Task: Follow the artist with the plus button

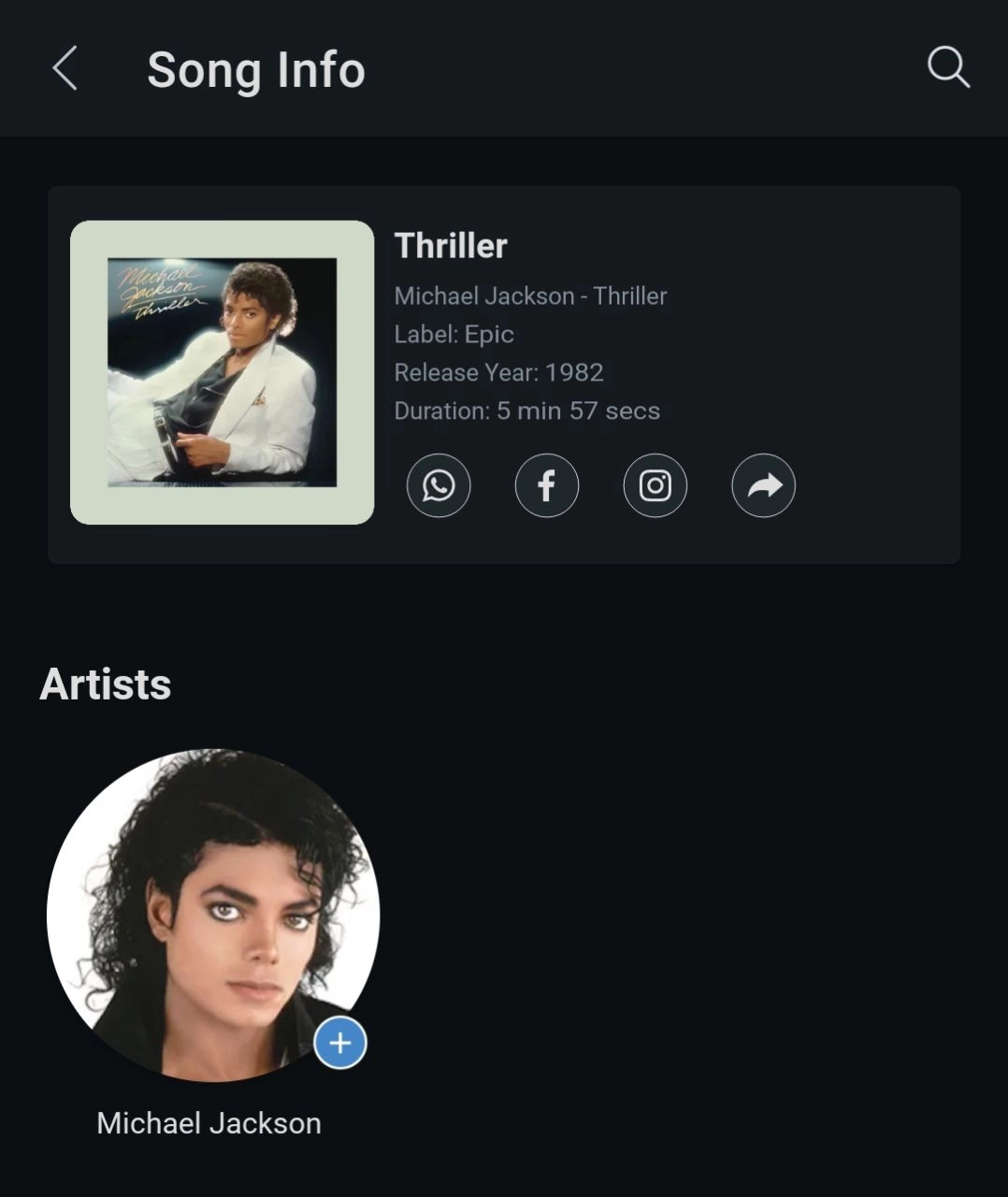Action: (340, 1043)
